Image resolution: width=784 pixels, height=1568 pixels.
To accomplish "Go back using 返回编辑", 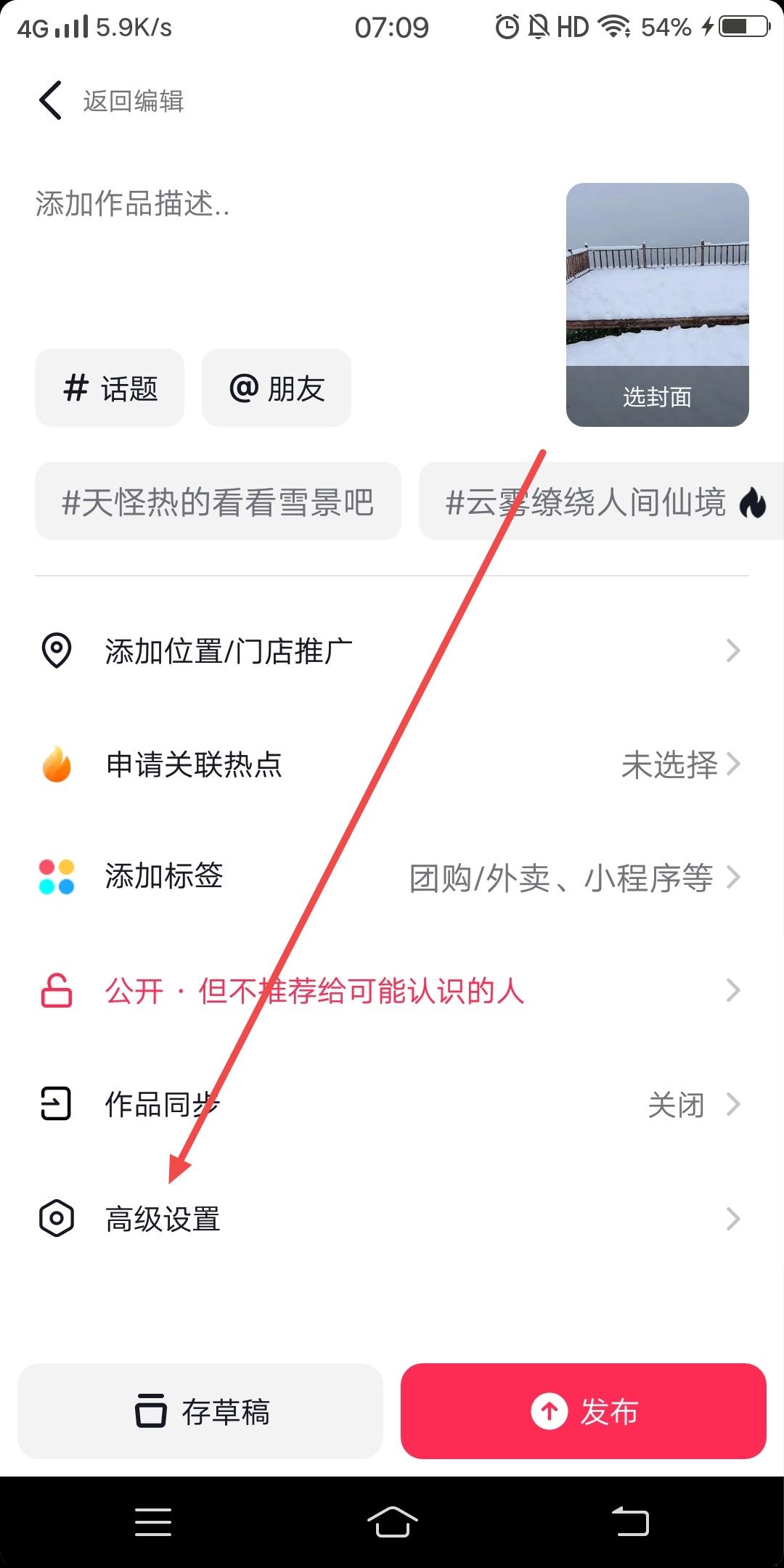I will (x=109, y=101).
